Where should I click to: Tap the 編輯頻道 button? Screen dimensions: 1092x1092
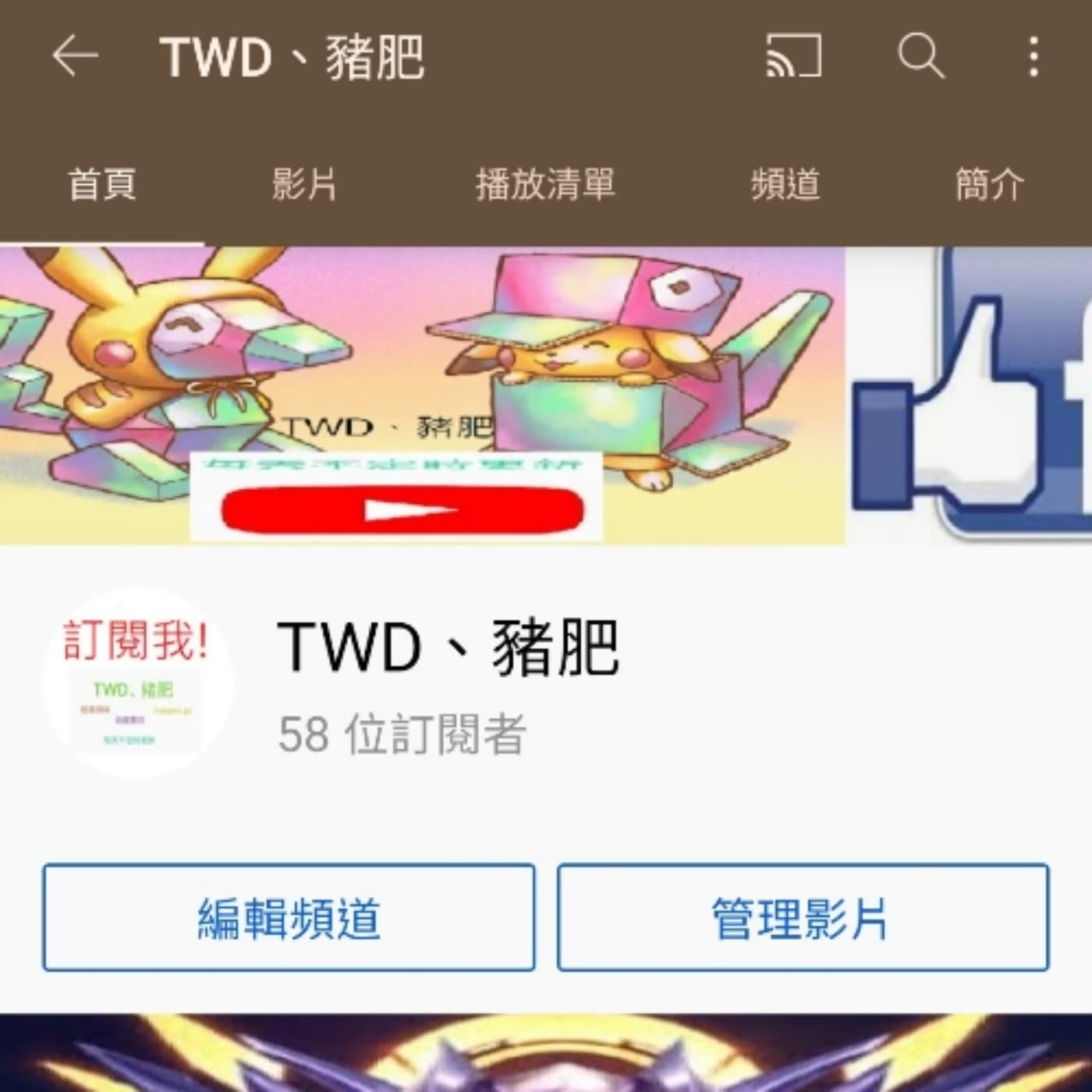[289, 917]
